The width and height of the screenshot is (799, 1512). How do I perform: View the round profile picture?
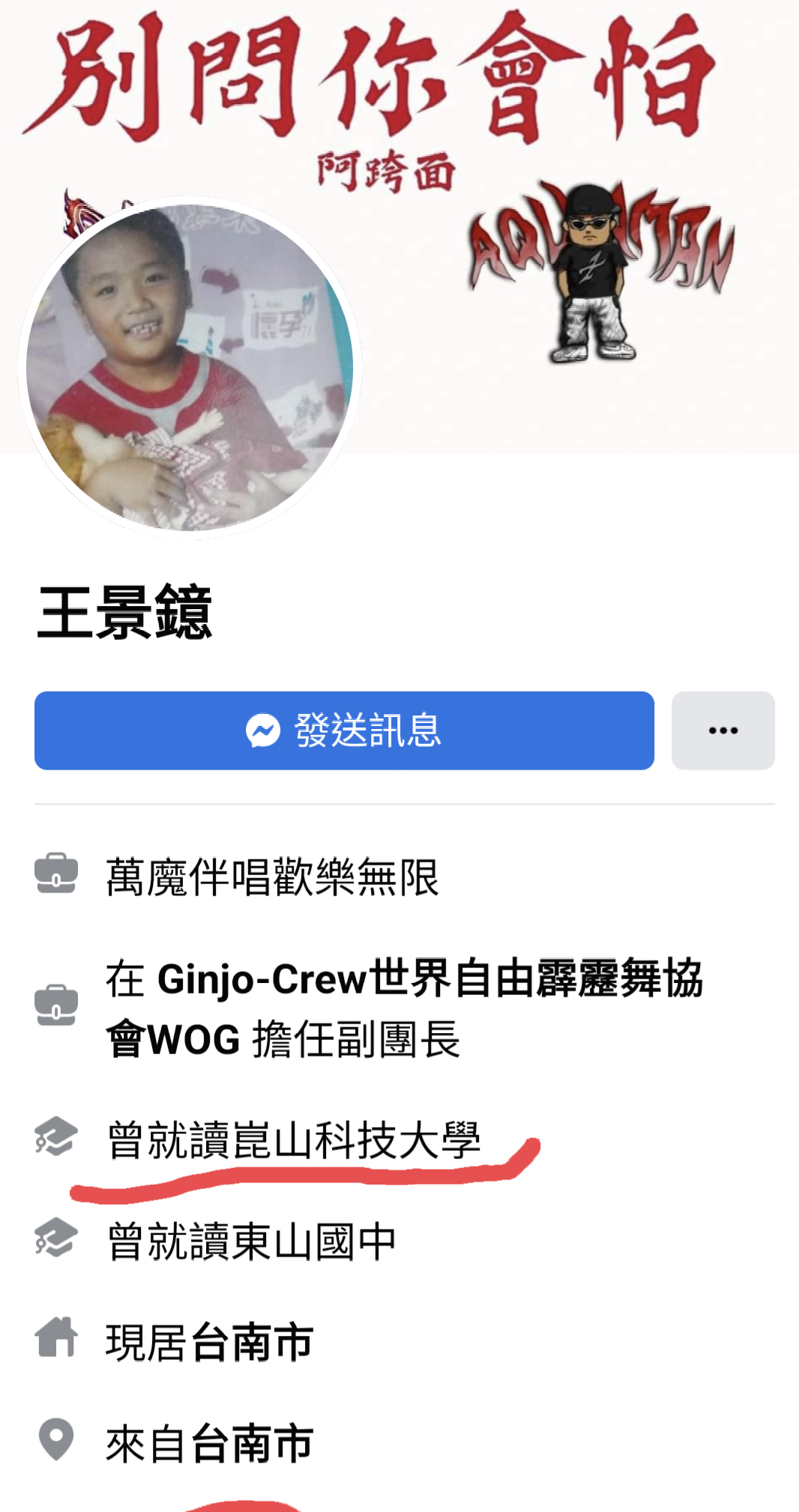pos(190,367)
